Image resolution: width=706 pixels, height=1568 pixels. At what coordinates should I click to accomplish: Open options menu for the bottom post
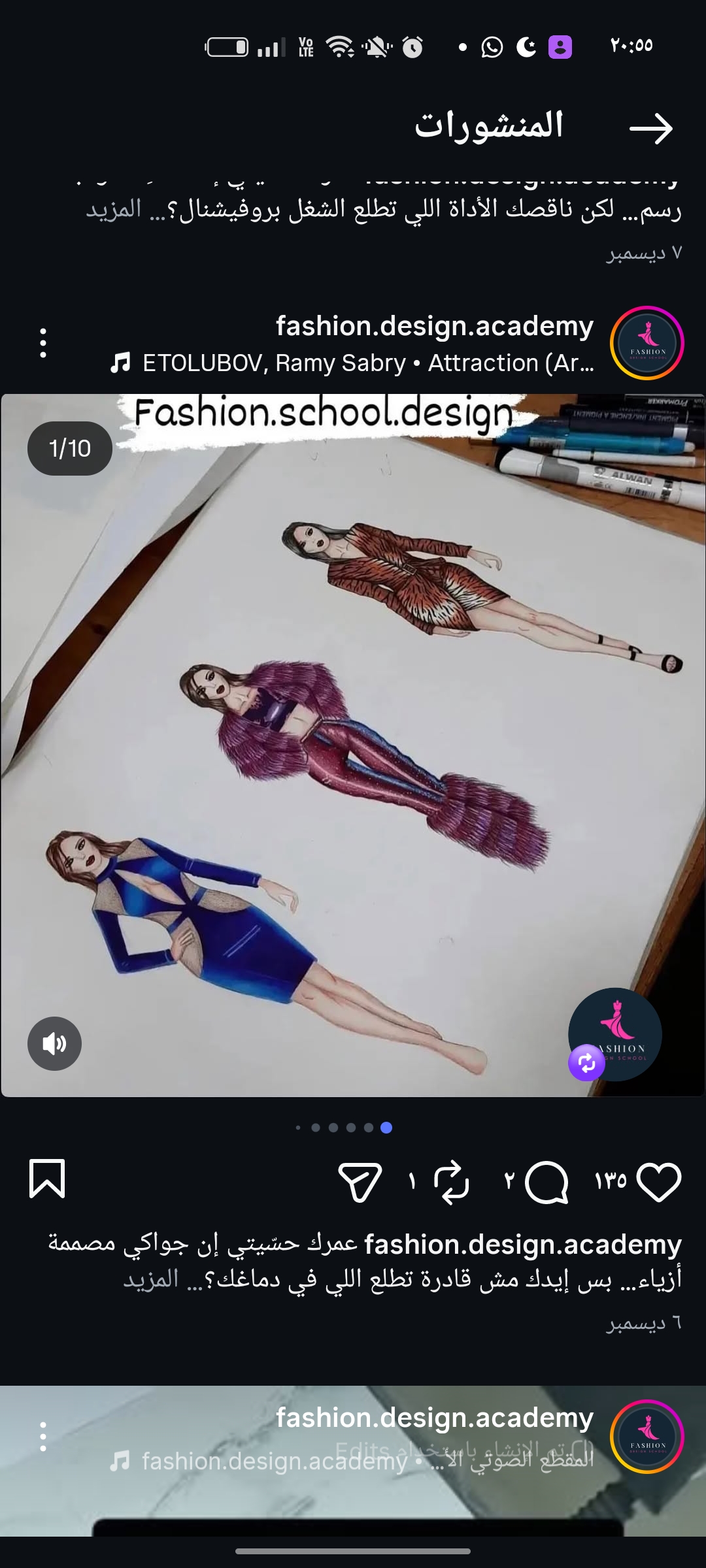pos(43,1437)
